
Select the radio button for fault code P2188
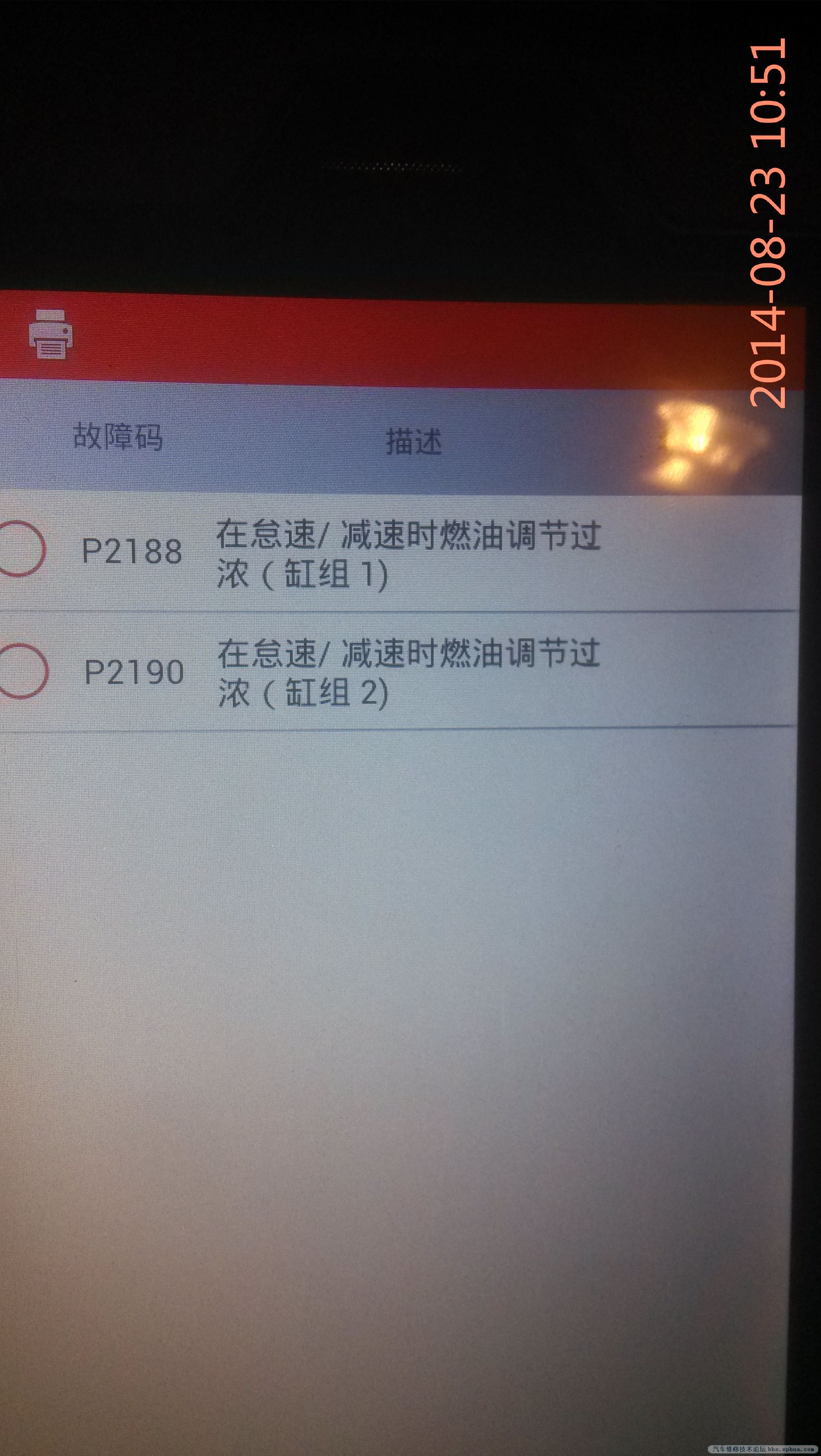[21, 549]
